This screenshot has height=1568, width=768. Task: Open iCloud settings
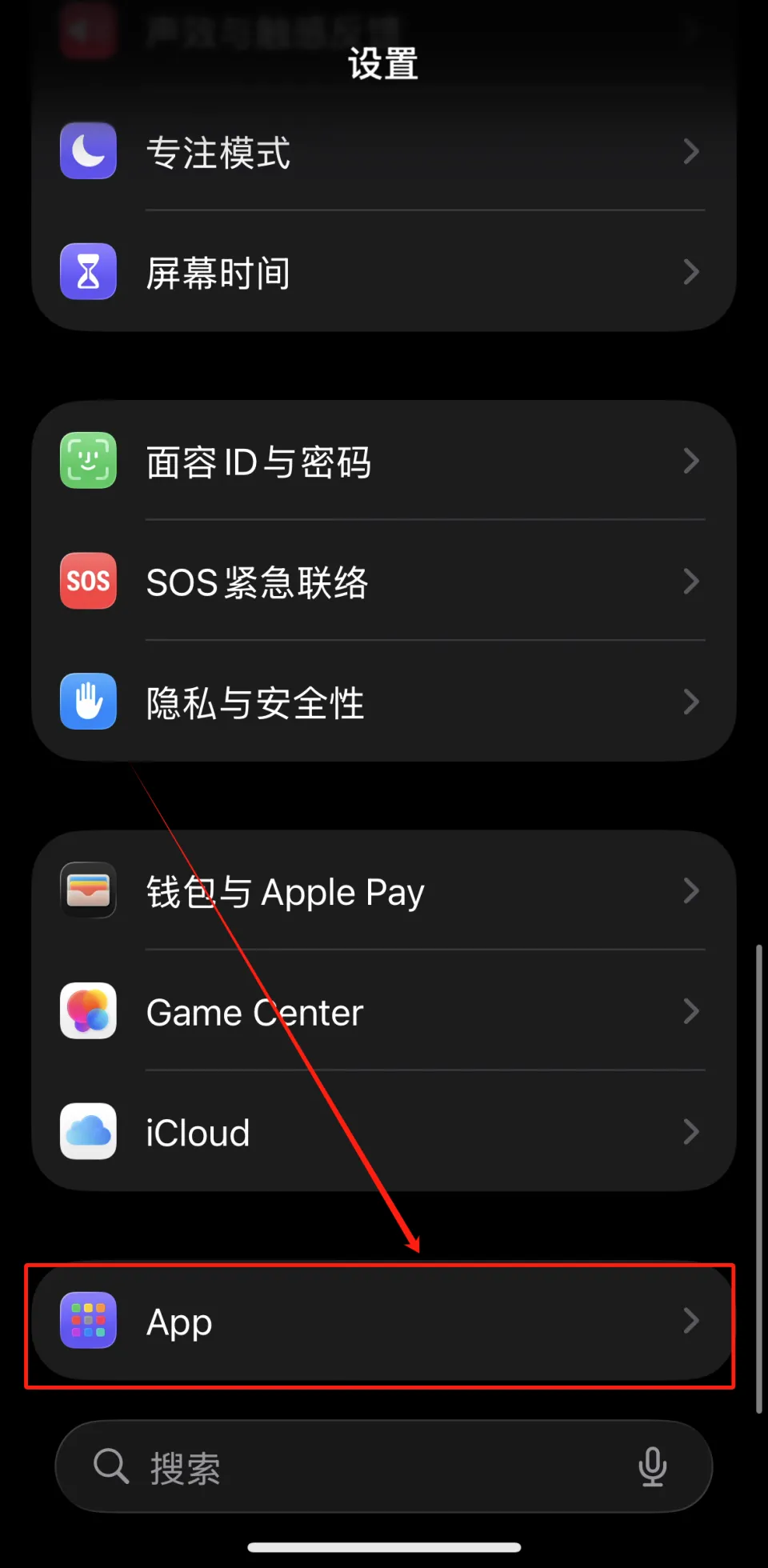(x=382, y=1132)
